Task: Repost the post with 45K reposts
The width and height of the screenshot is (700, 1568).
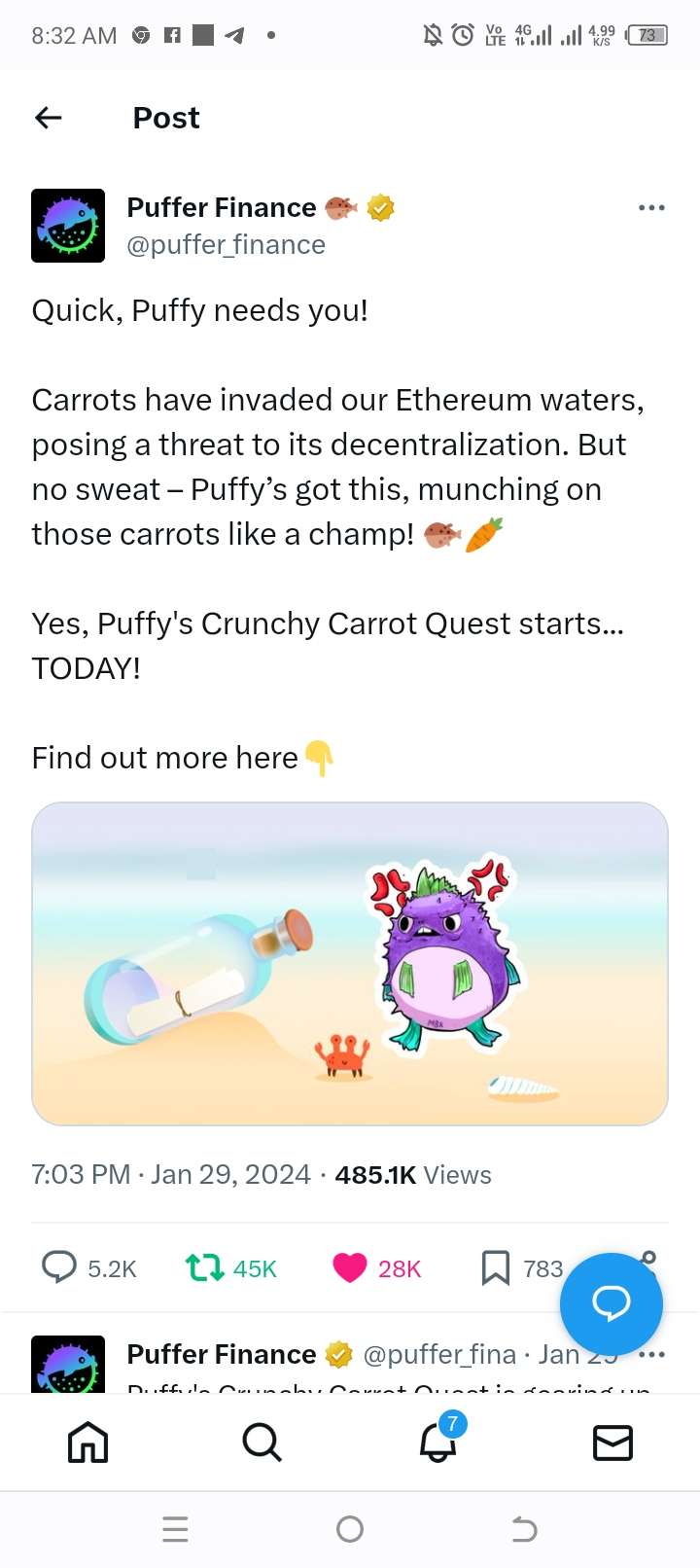Action: 205,1267
